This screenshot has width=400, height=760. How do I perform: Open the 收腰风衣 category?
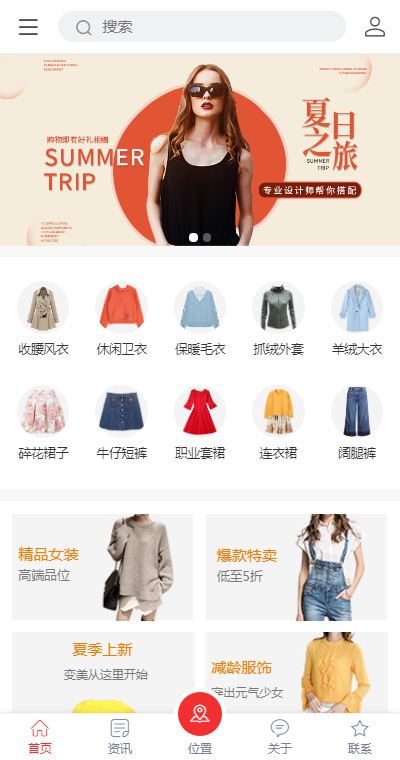43,319
